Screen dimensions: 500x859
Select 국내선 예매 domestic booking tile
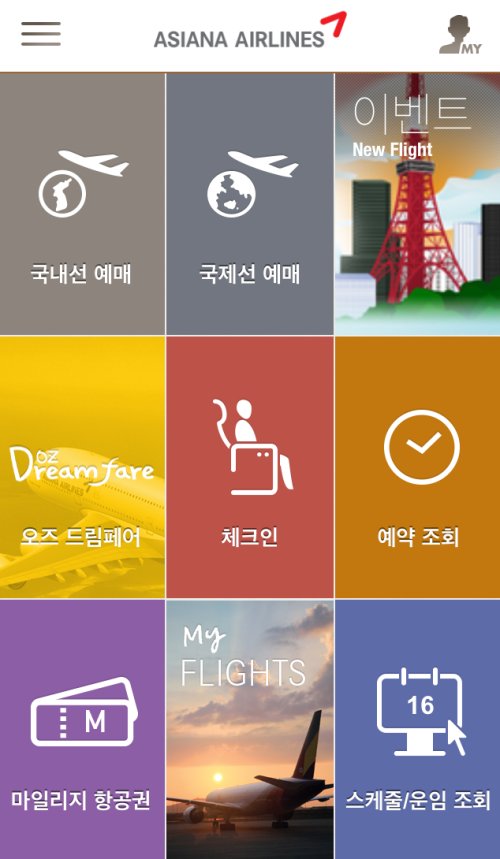[82, 204]
